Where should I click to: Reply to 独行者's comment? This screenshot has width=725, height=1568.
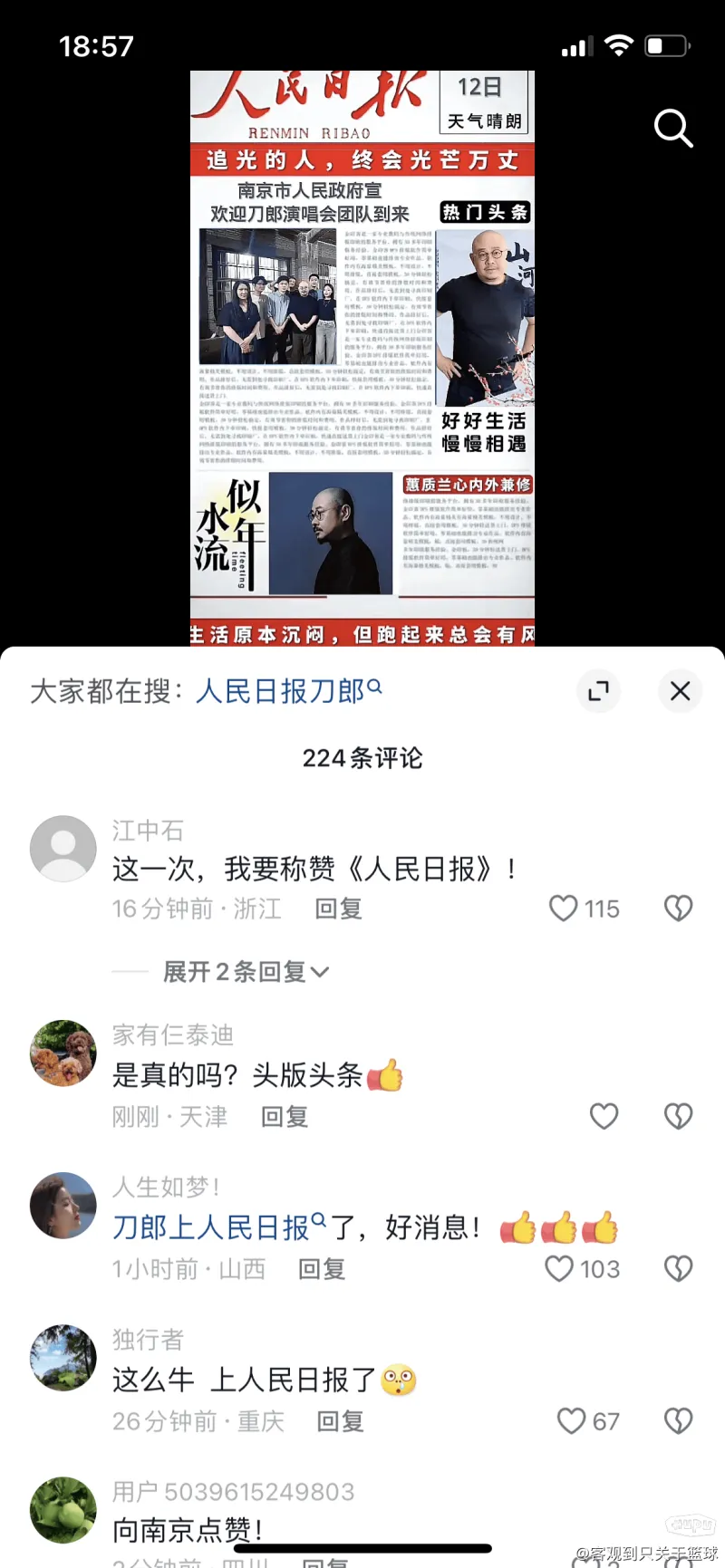click(x=340, y=1421)
